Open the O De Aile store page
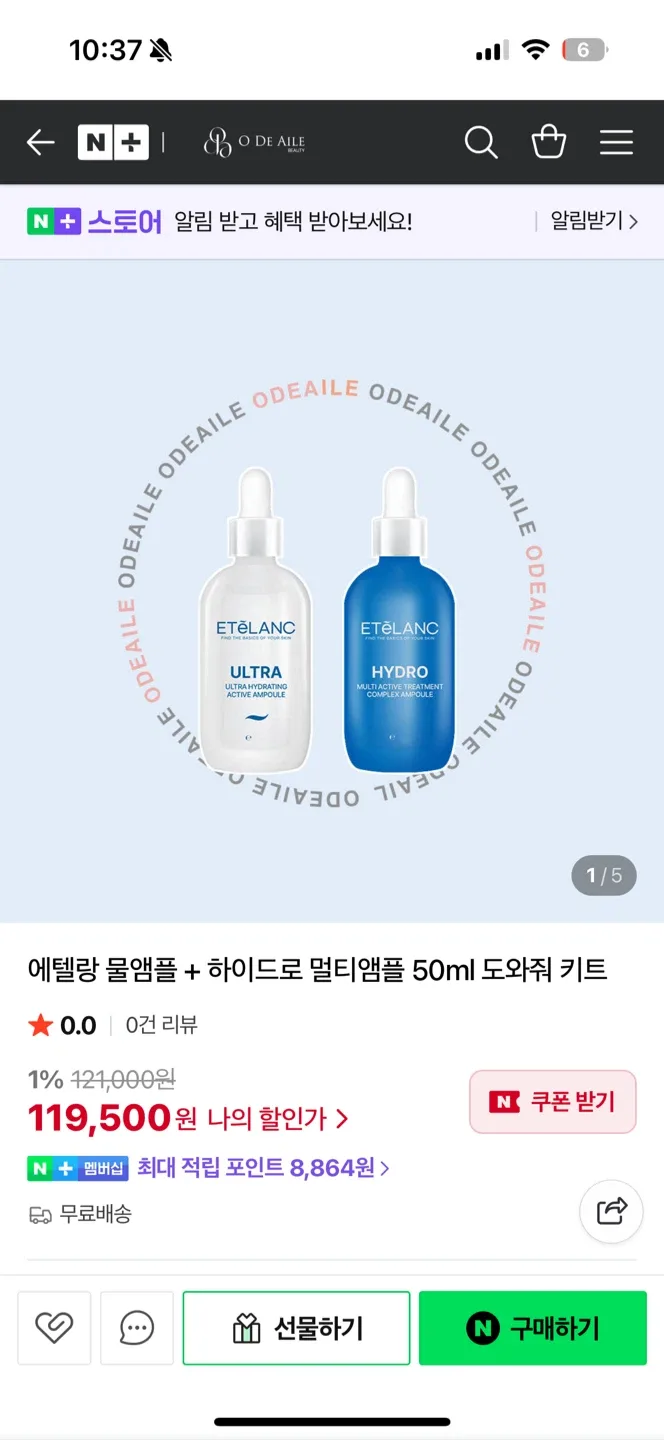The width and height of the screenshot is (664, 1440). click(x=254, y=143)
